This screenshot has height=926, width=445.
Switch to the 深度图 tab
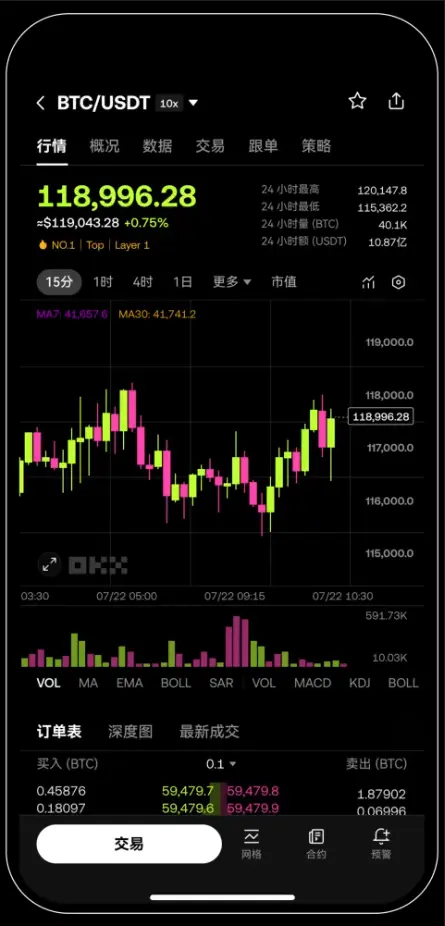pos(130,732)
